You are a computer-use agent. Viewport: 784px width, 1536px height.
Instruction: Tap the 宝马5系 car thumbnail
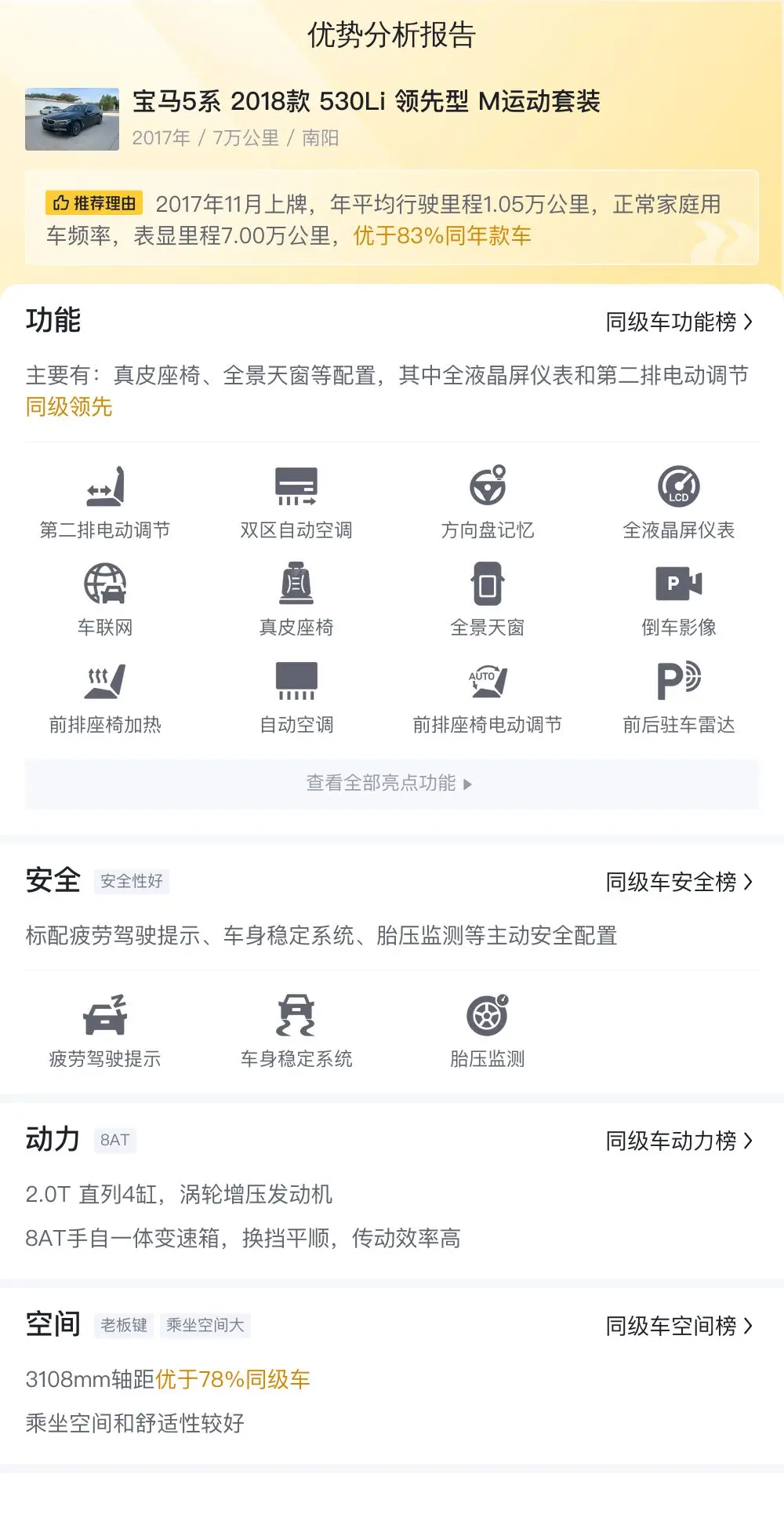(72, 119)
